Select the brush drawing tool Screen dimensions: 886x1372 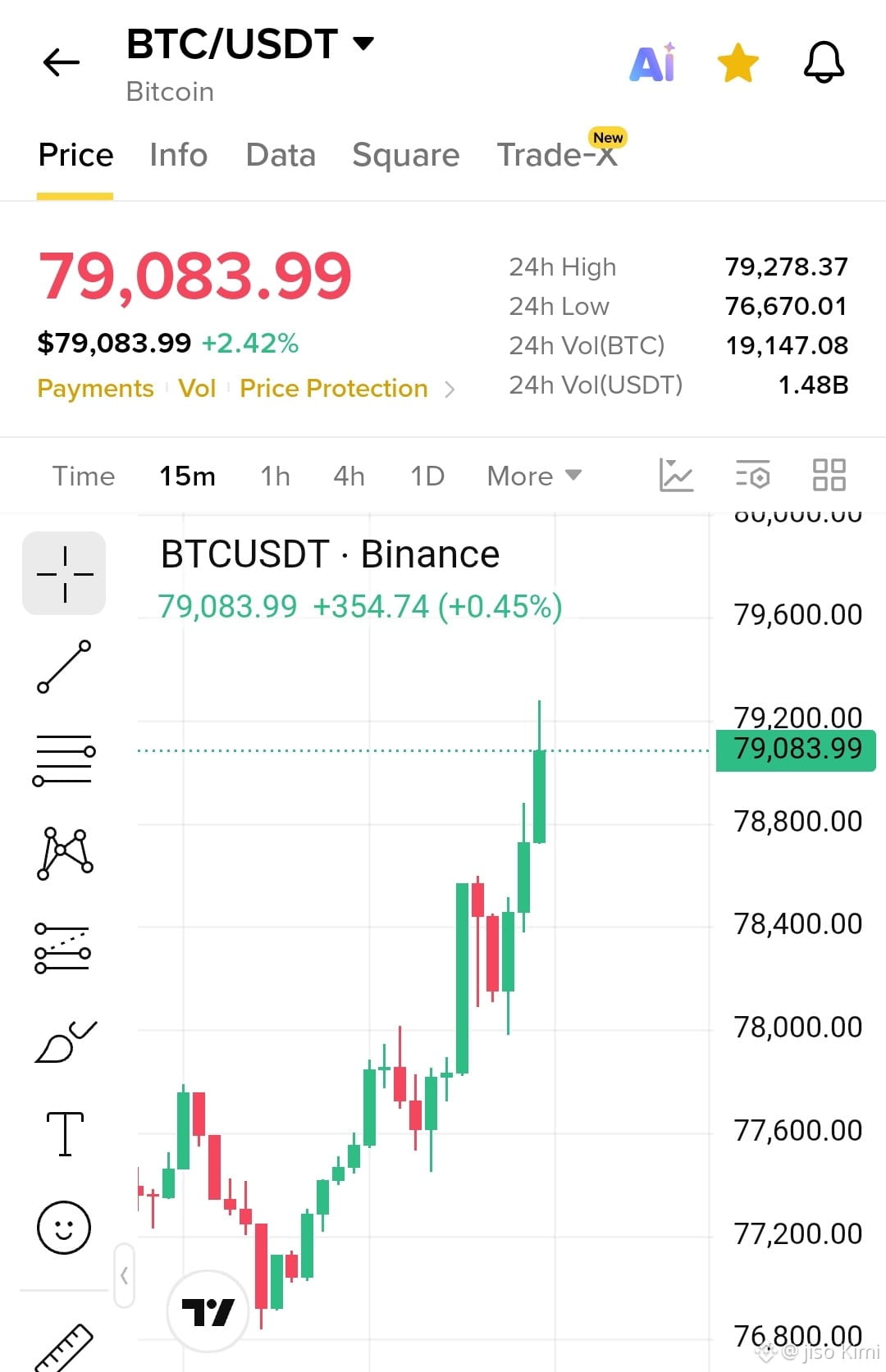click(x=66, y=1042)
